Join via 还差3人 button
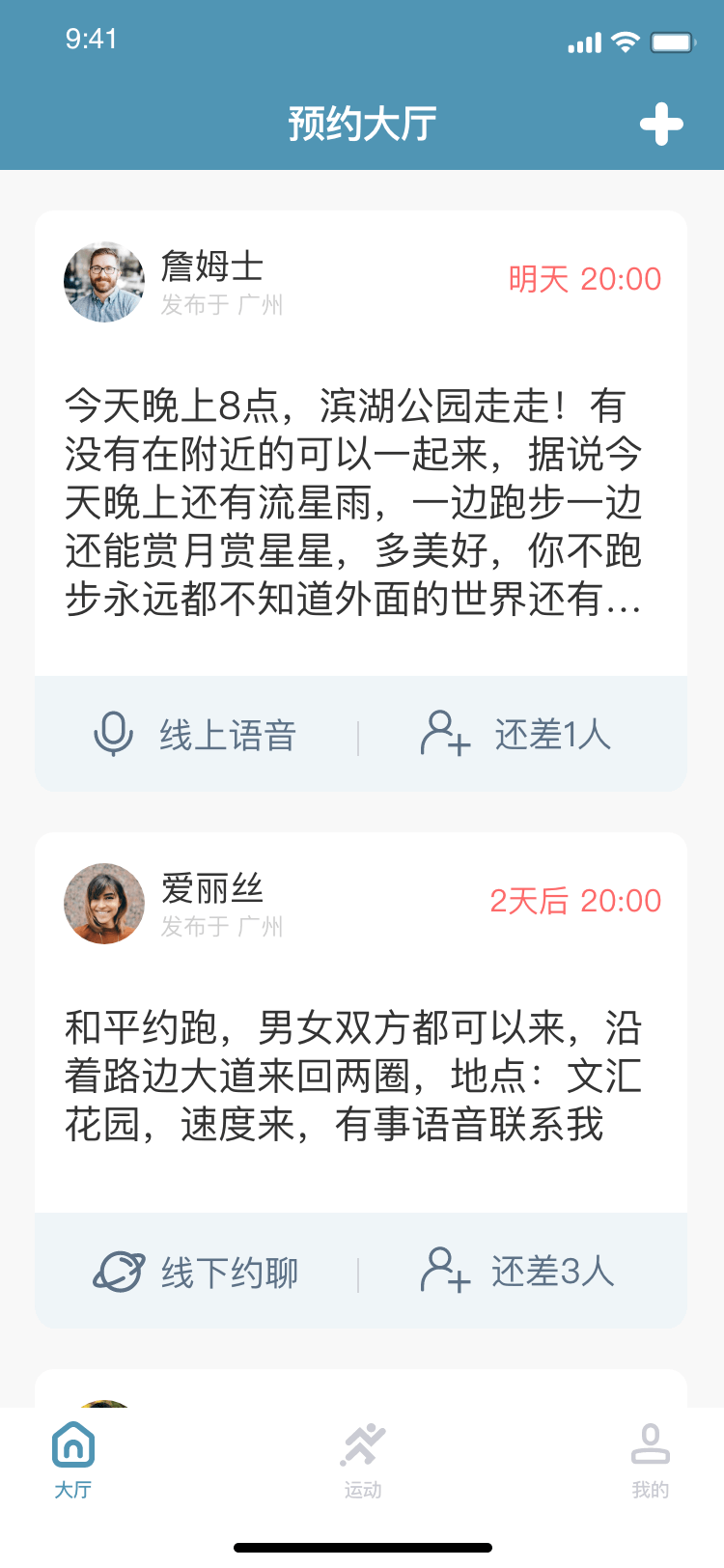Viewport: 724px width, 1568px height. (x=517, y=1272)
